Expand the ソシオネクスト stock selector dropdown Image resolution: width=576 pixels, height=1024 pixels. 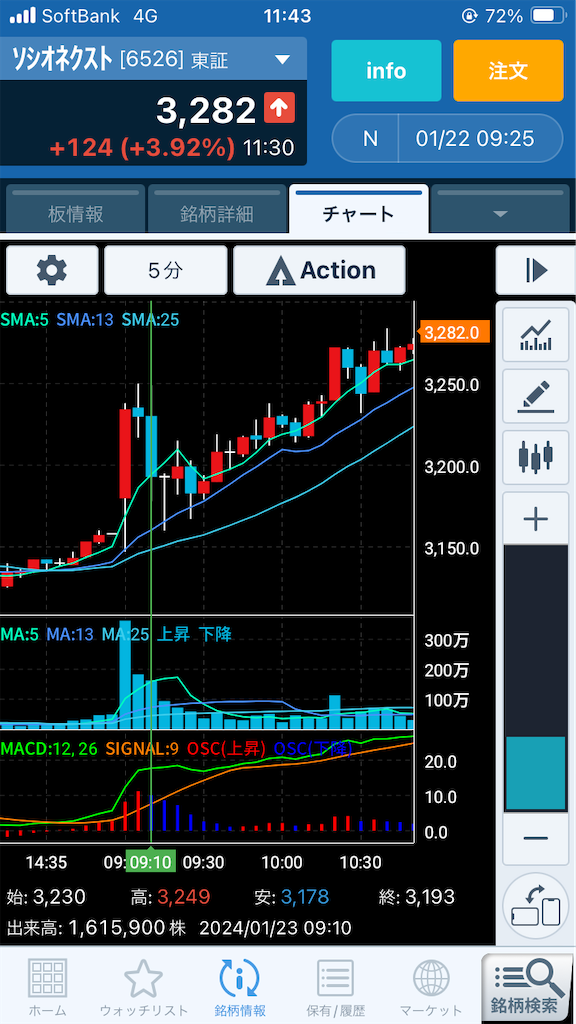282,60
